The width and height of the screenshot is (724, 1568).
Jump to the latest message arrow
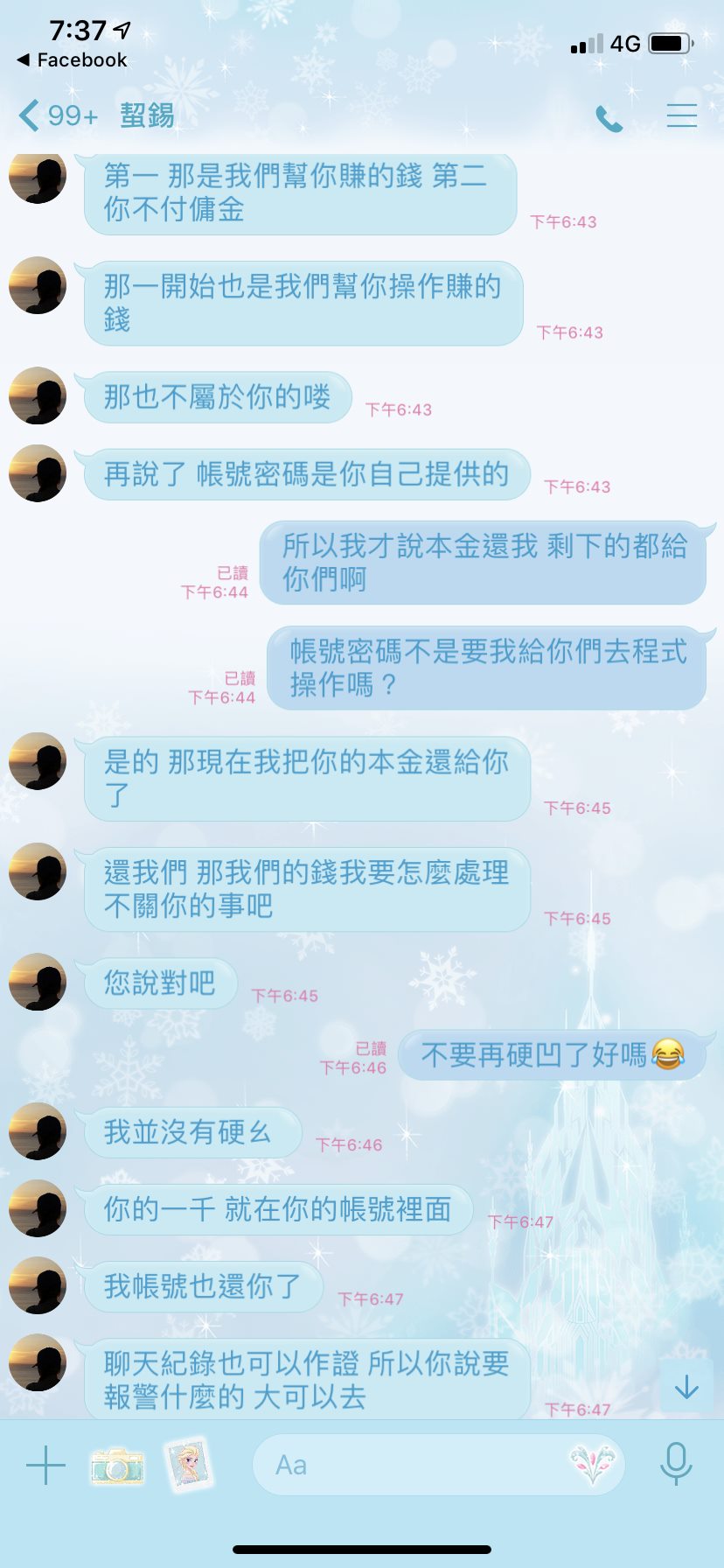[x=686, y=1386]
